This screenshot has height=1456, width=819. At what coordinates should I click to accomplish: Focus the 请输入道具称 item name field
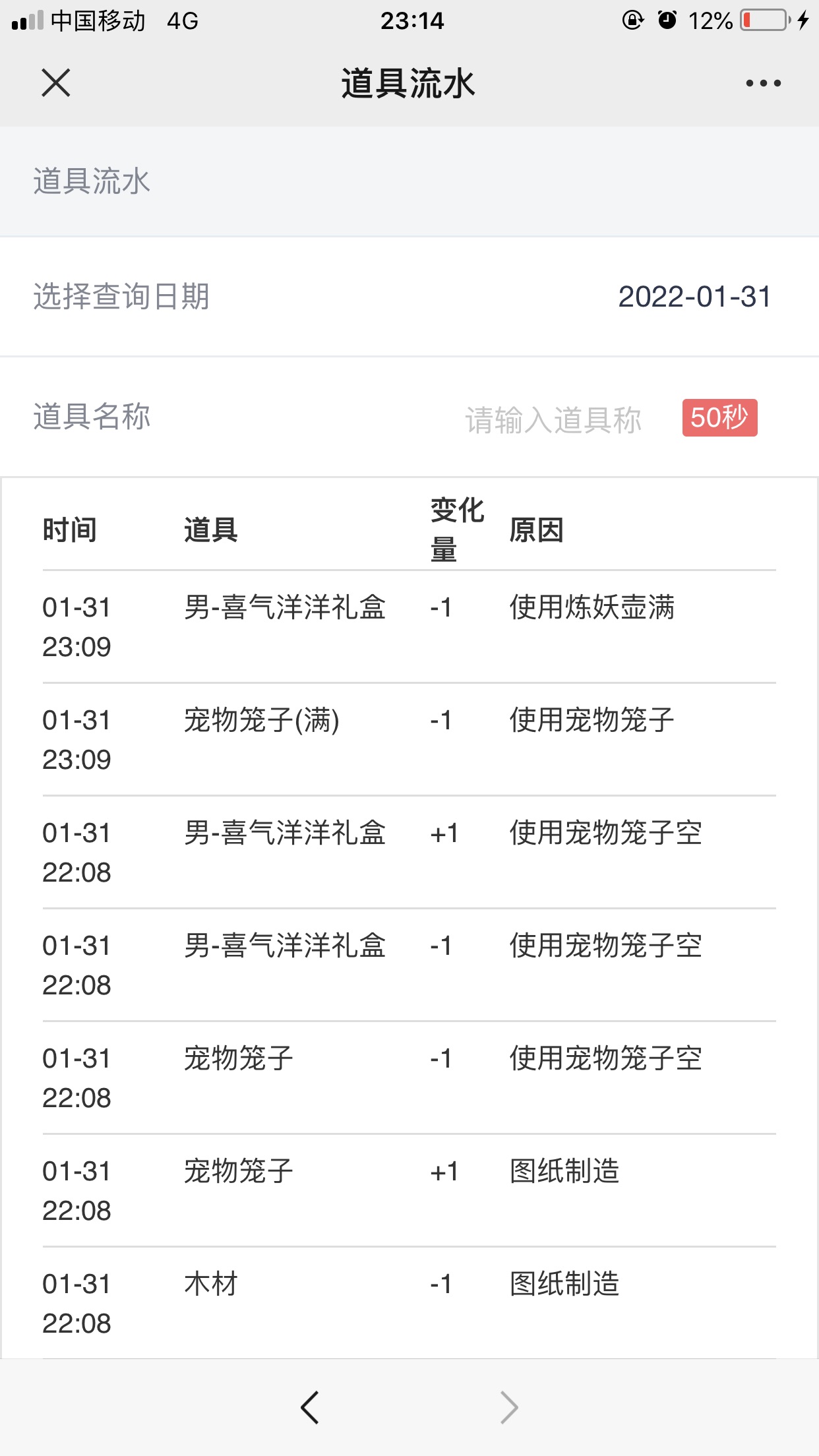(x=553, y=419)
